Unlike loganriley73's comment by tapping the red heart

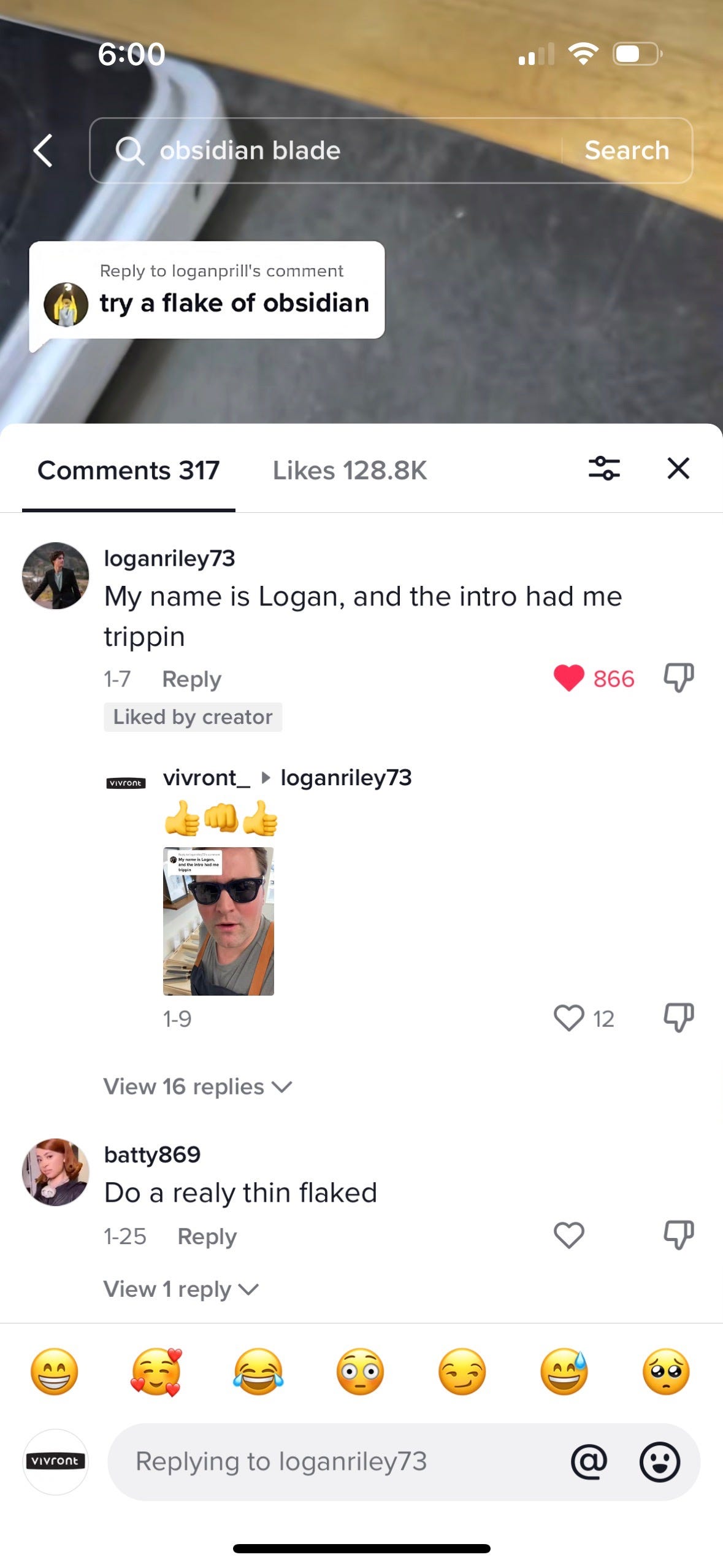coord(572,678)
